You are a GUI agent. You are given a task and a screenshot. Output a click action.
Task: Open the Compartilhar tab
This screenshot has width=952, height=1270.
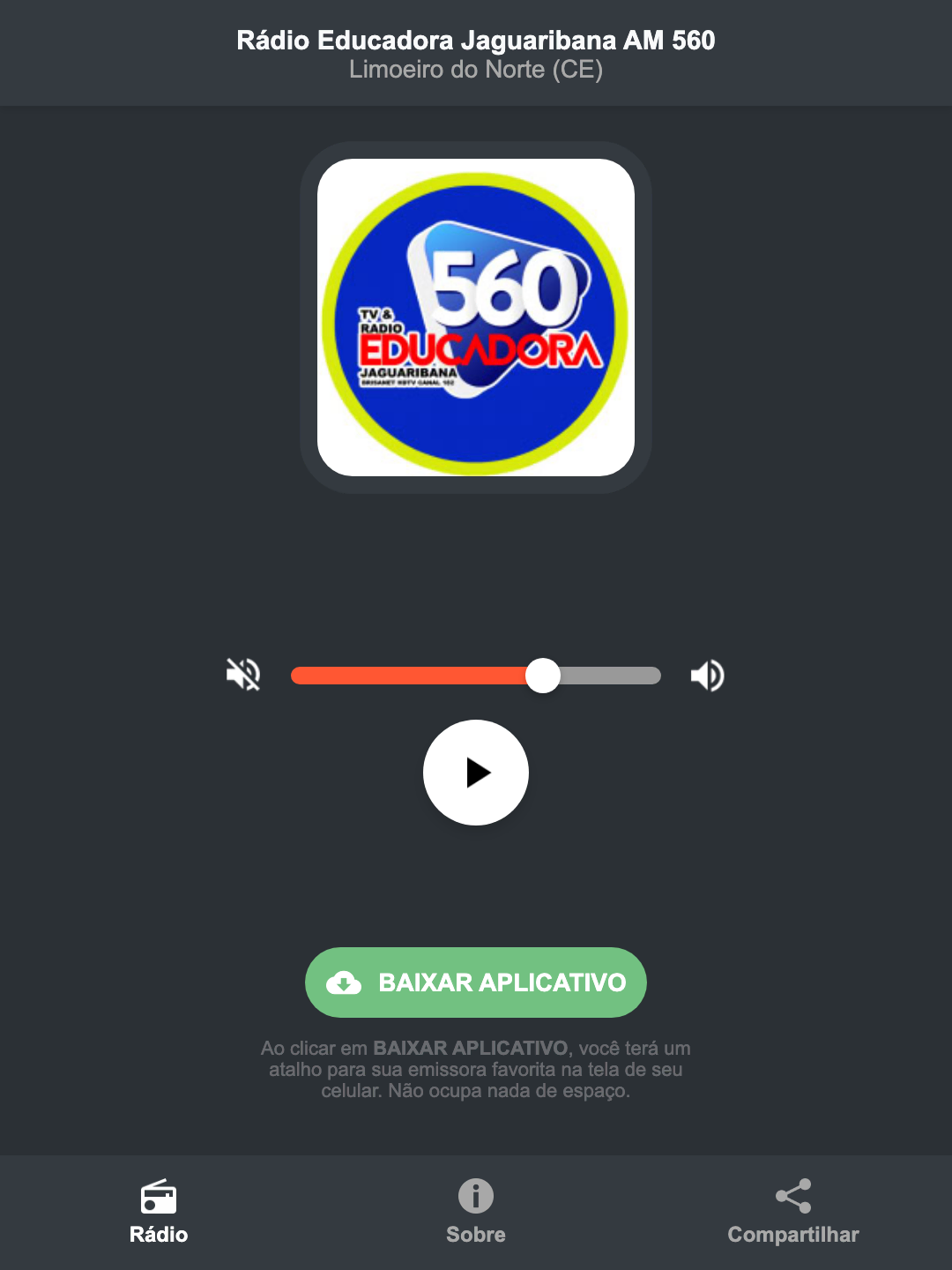tap(792, 1213)
